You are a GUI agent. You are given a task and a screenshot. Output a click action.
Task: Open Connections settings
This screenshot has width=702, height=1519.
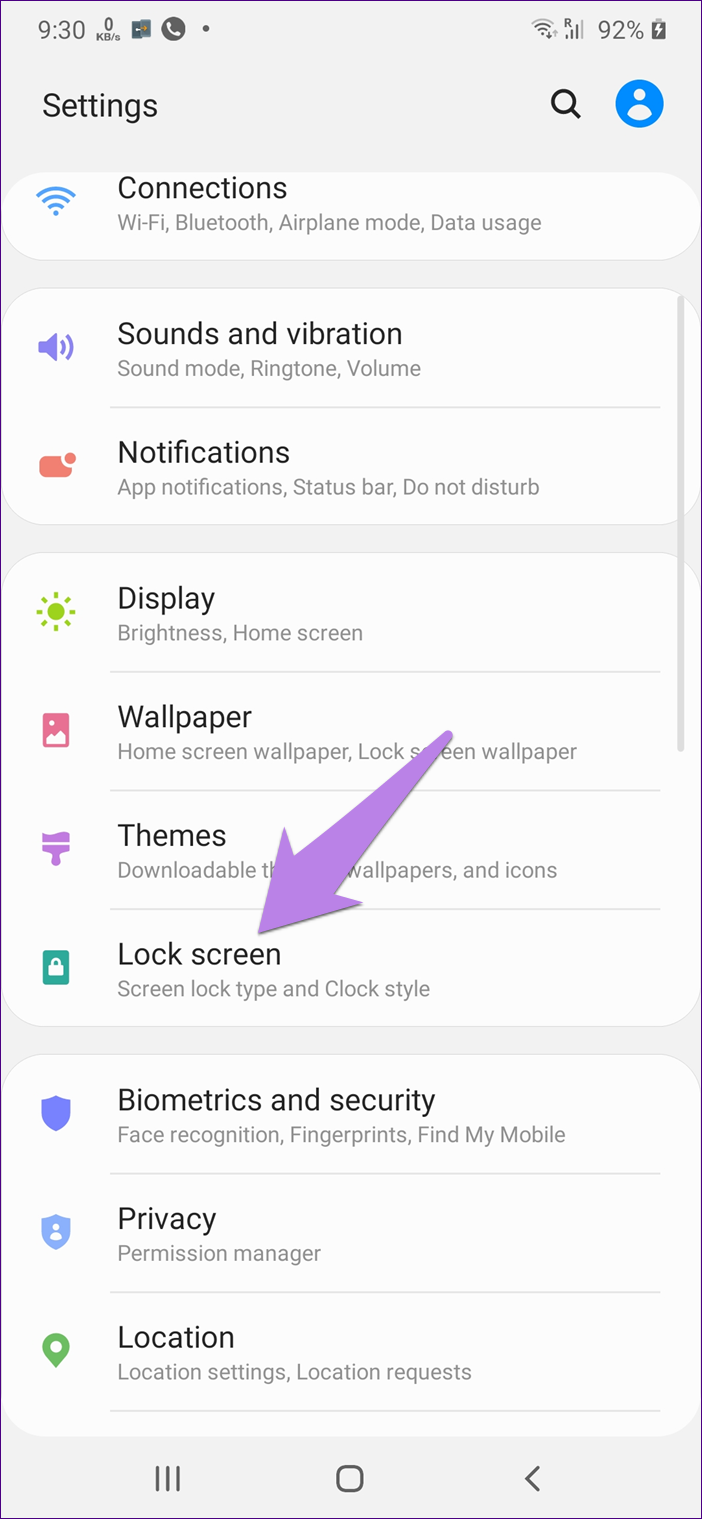point(350,205)
